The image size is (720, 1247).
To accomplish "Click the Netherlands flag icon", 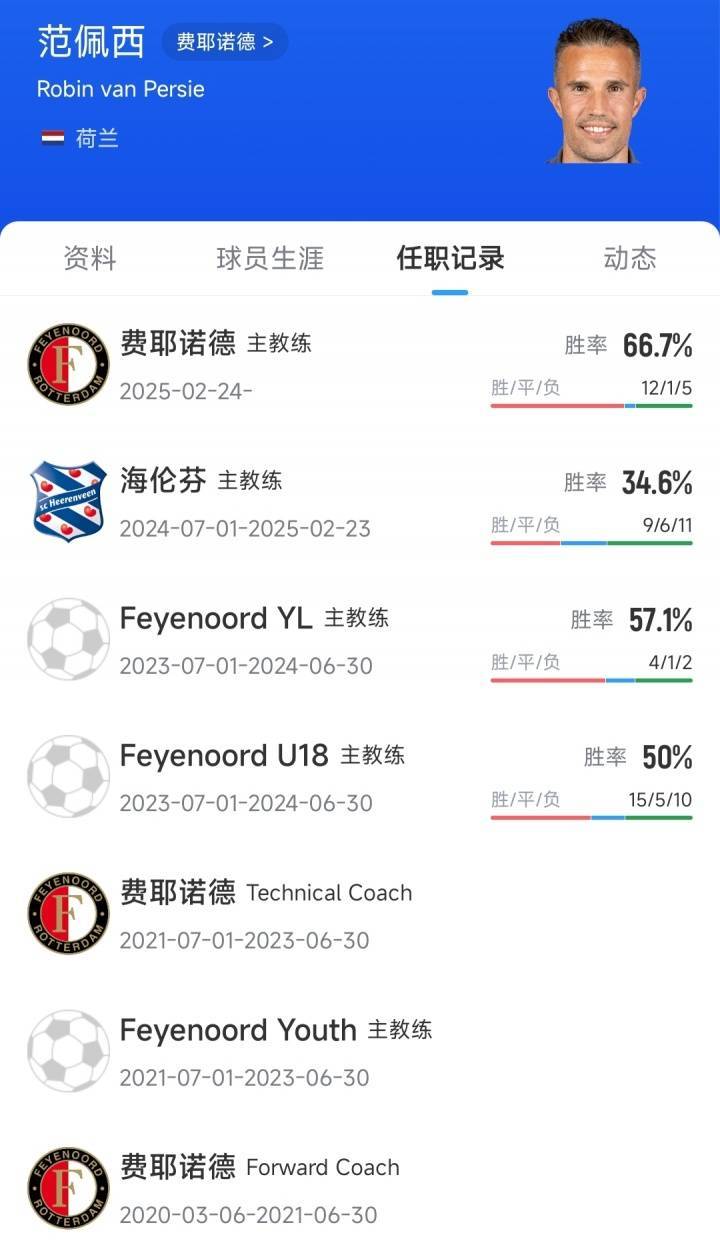I will point(50,140).
